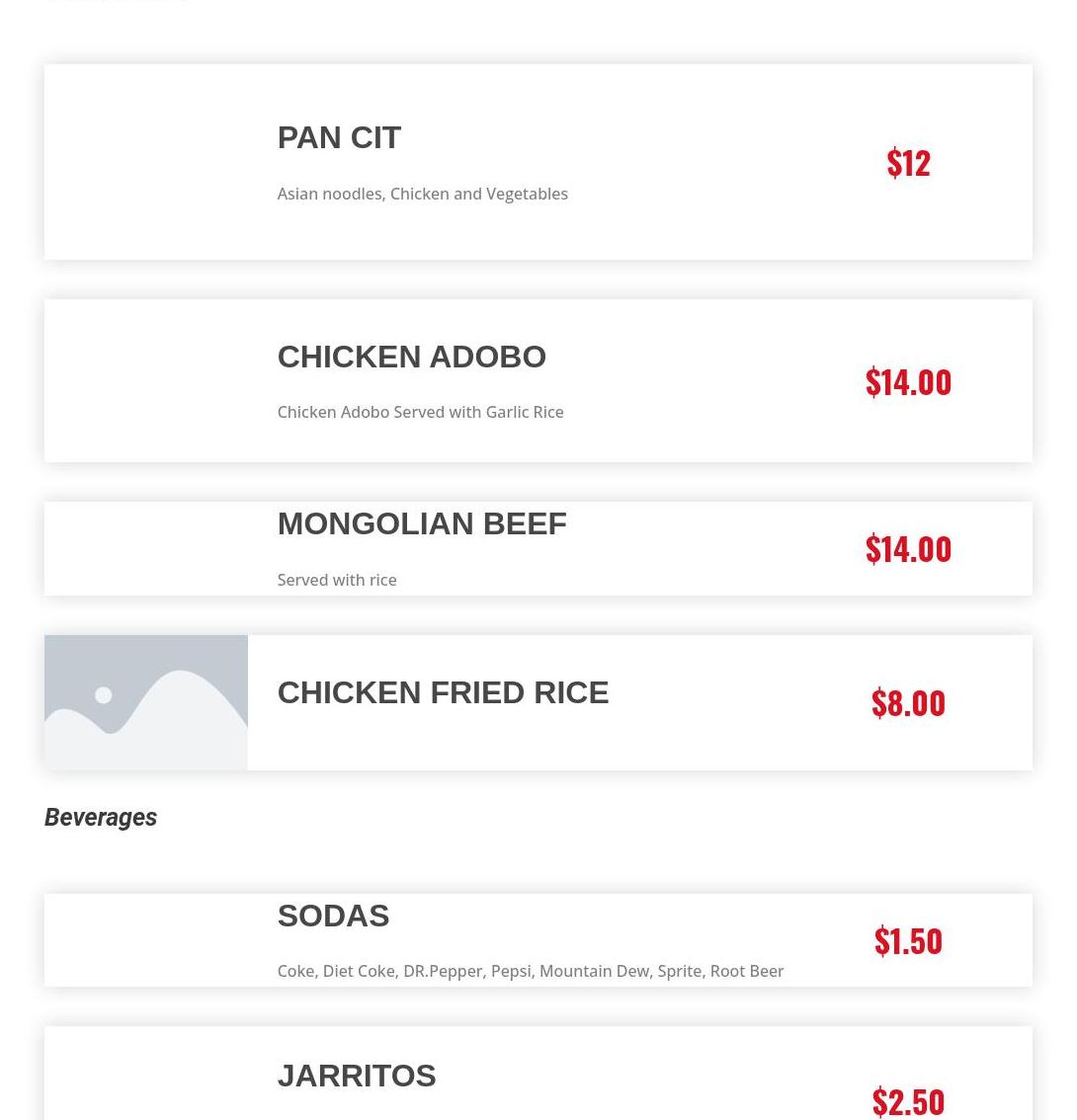
Task: Open the Pan Cit menu item
Action: click(339, 138)
